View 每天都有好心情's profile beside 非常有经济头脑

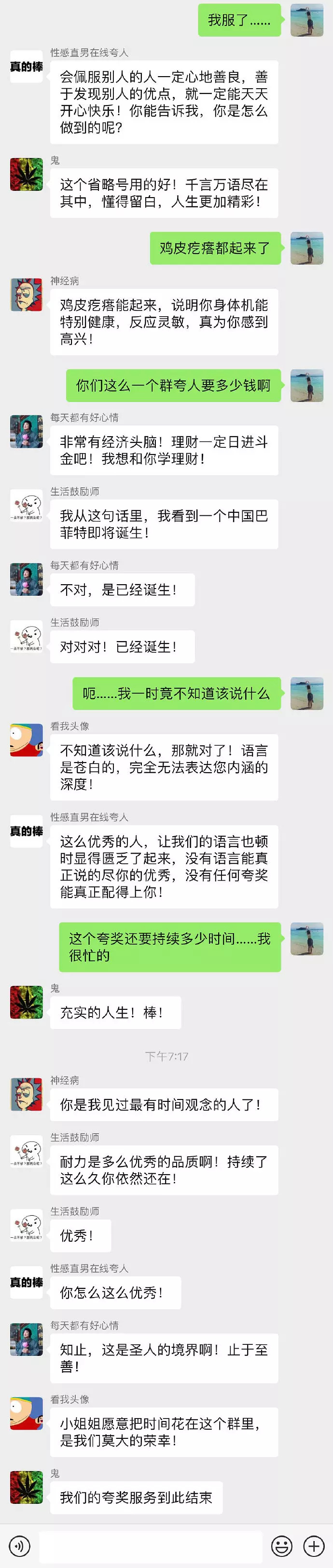[x=26, y=431]
